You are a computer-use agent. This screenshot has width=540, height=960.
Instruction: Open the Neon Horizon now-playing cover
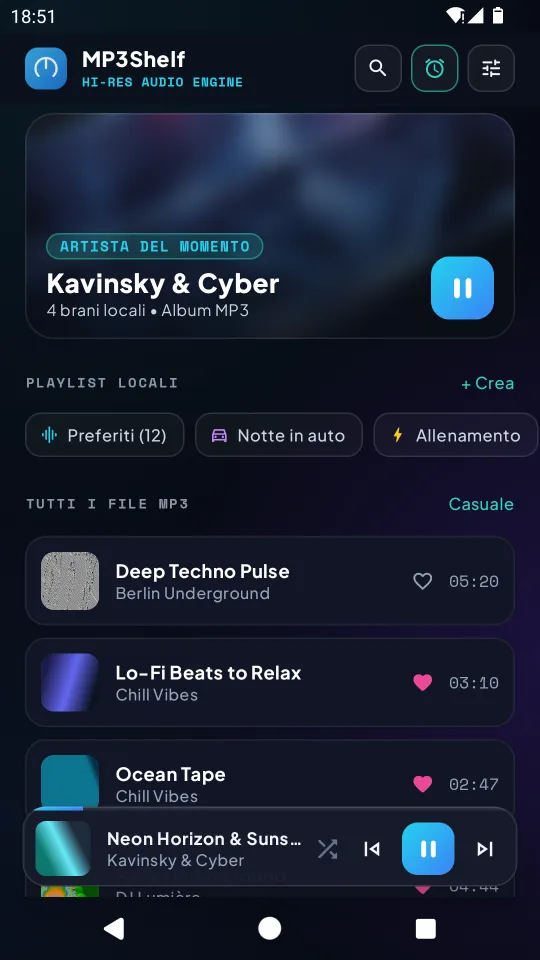coord(63,849)
